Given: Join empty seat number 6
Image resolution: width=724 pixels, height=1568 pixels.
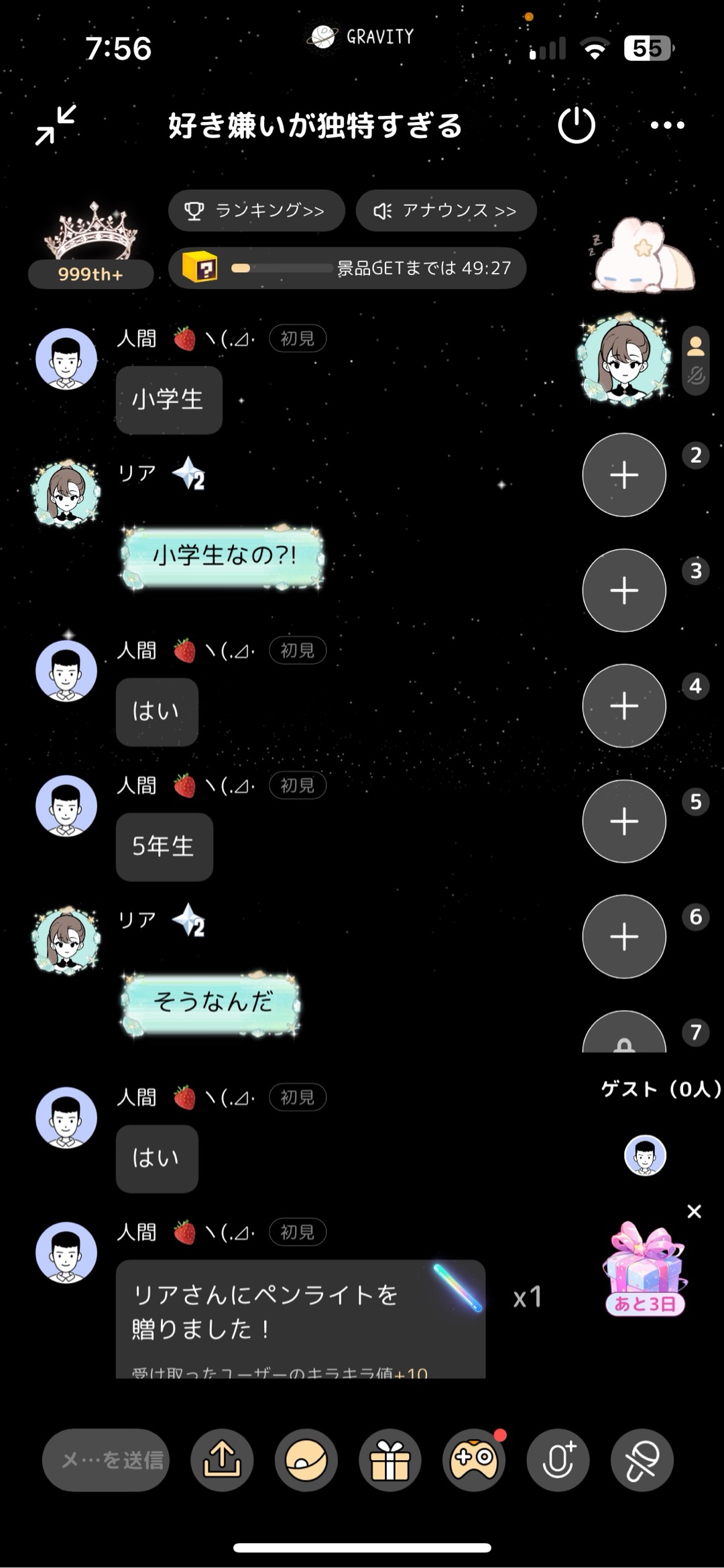Looking at the screenshot, I should (x=623, y=936).
